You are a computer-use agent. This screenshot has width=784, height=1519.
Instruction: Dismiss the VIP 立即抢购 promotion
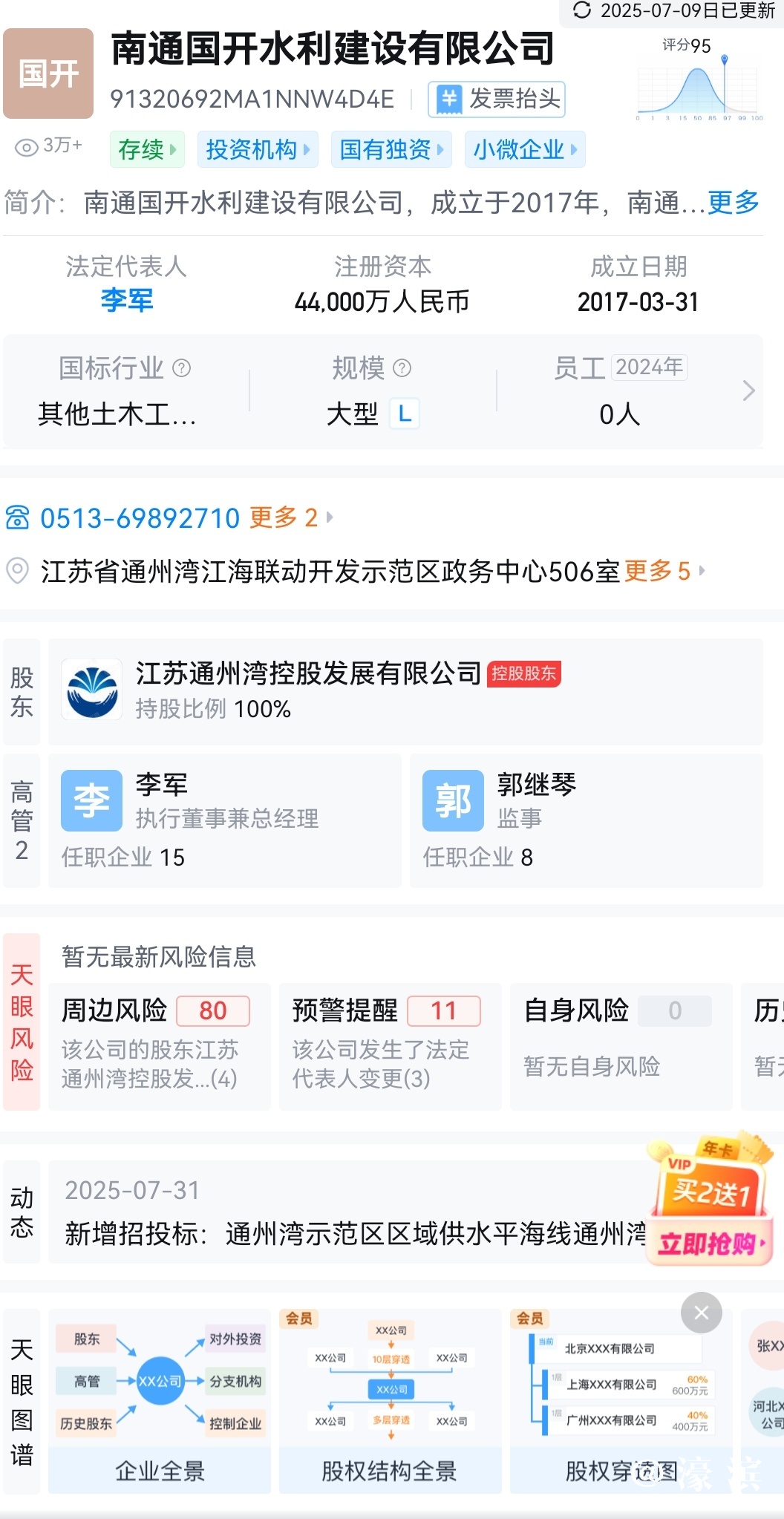tap(701, 1313)
